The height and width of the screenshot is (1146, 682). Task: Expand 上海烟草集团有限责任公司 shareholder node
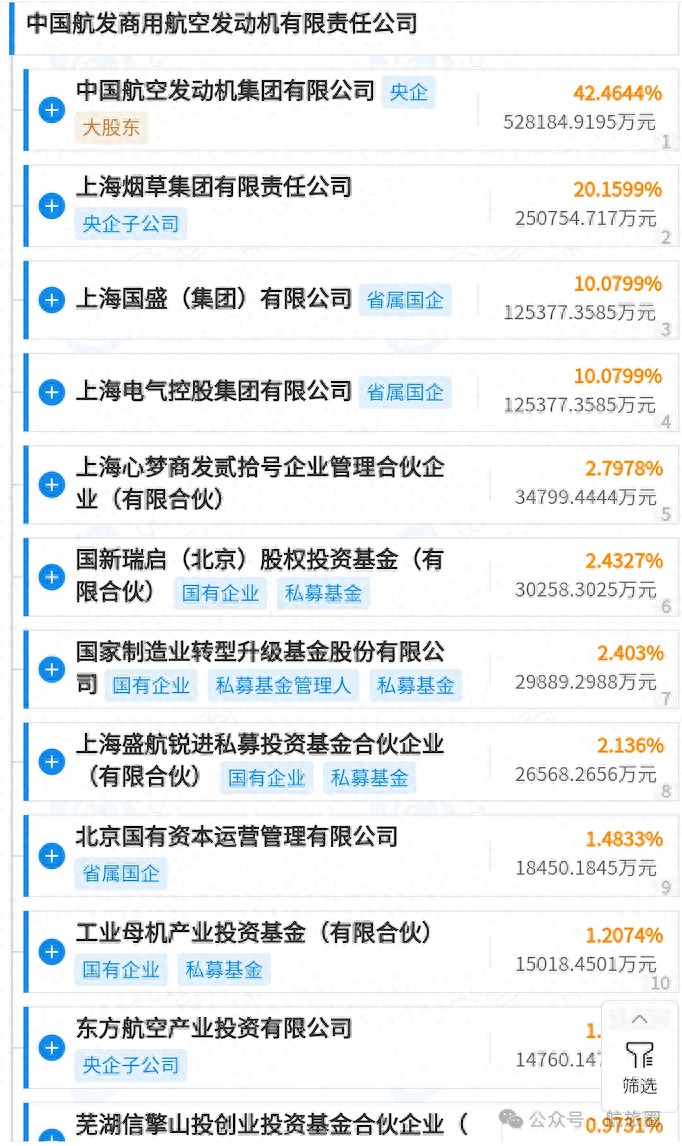click(x=51, y=206)
